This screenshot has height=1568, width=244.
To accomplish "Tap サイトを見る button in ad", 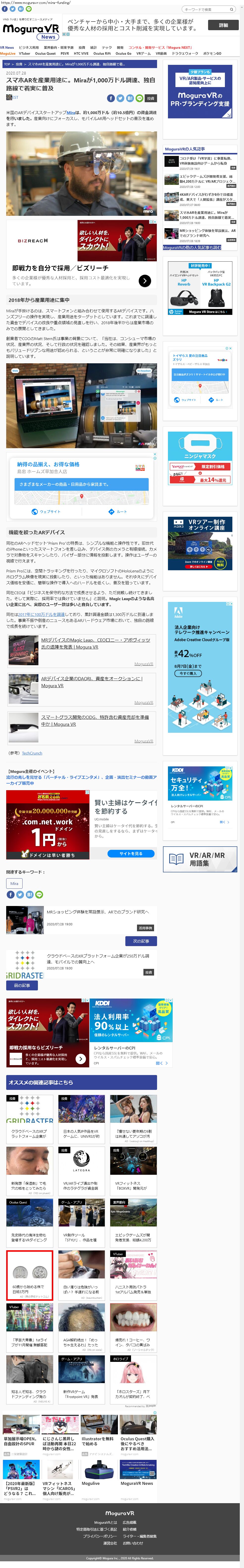I will tap(131, 853).
